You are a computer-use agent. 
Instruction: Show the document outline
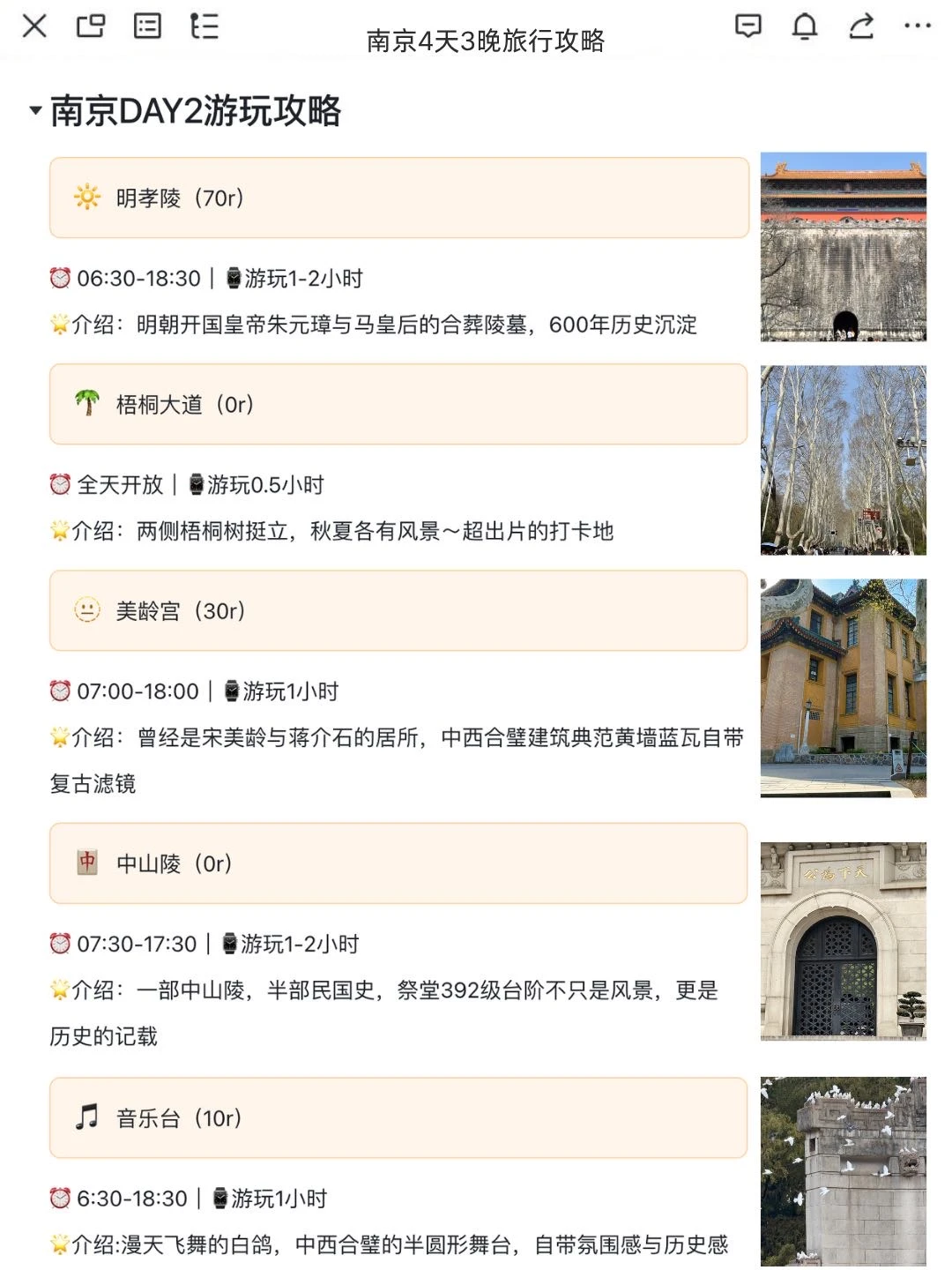(204, 26)
